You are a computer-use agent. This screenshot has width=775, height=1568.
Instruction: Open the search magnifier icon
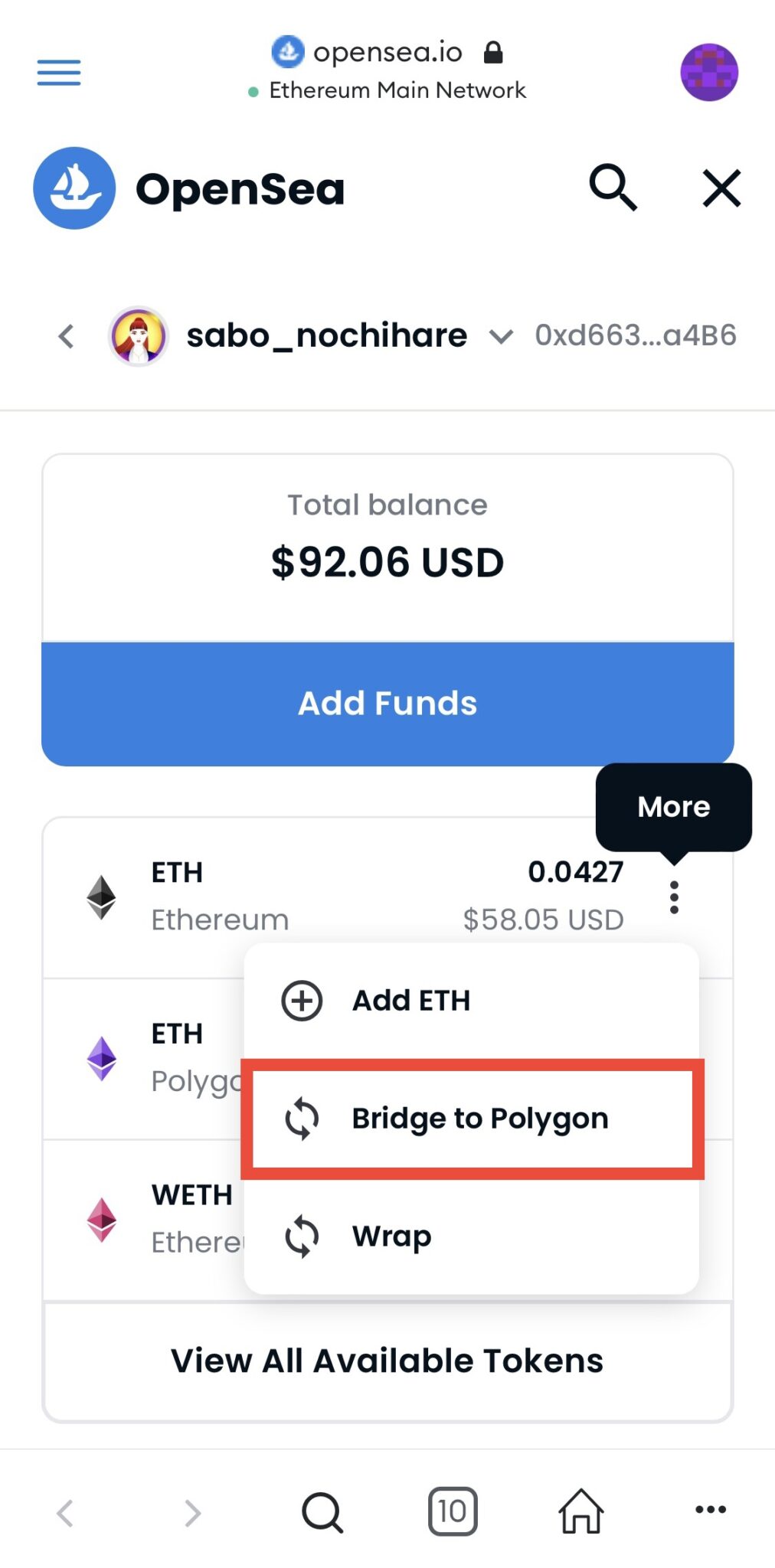coord(613,188)
